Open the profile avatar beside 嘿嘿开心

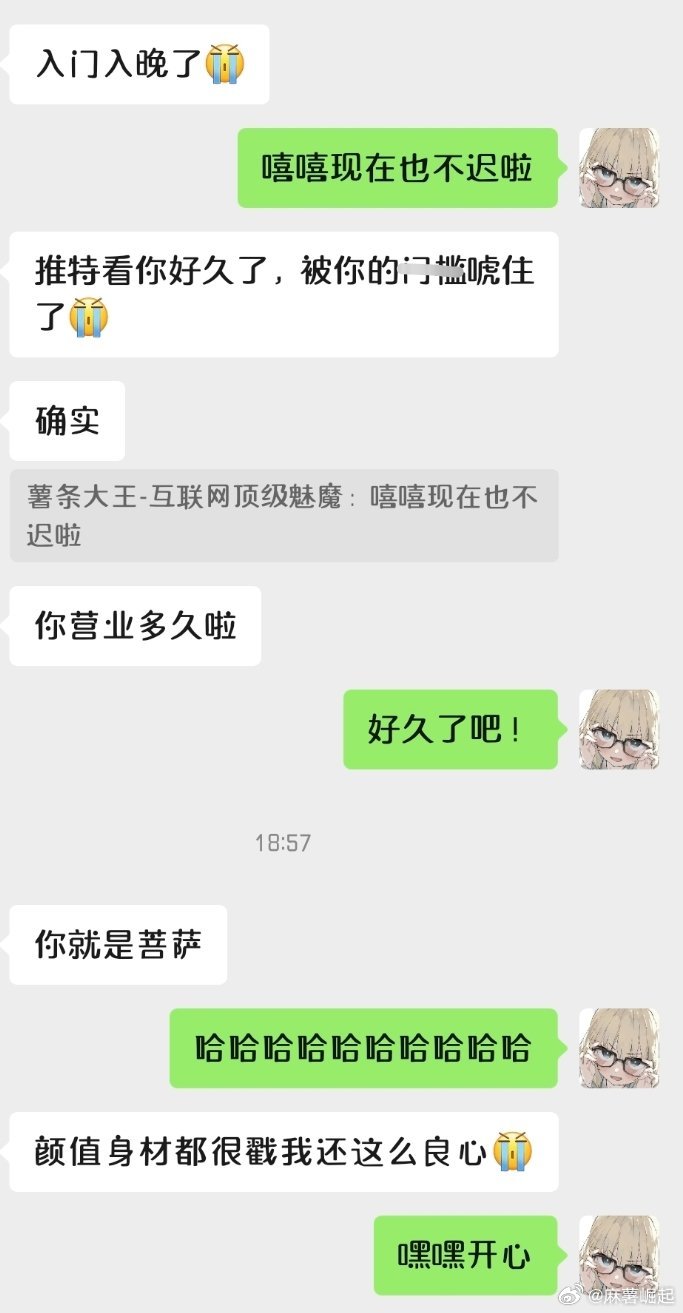click(619, 1256)
